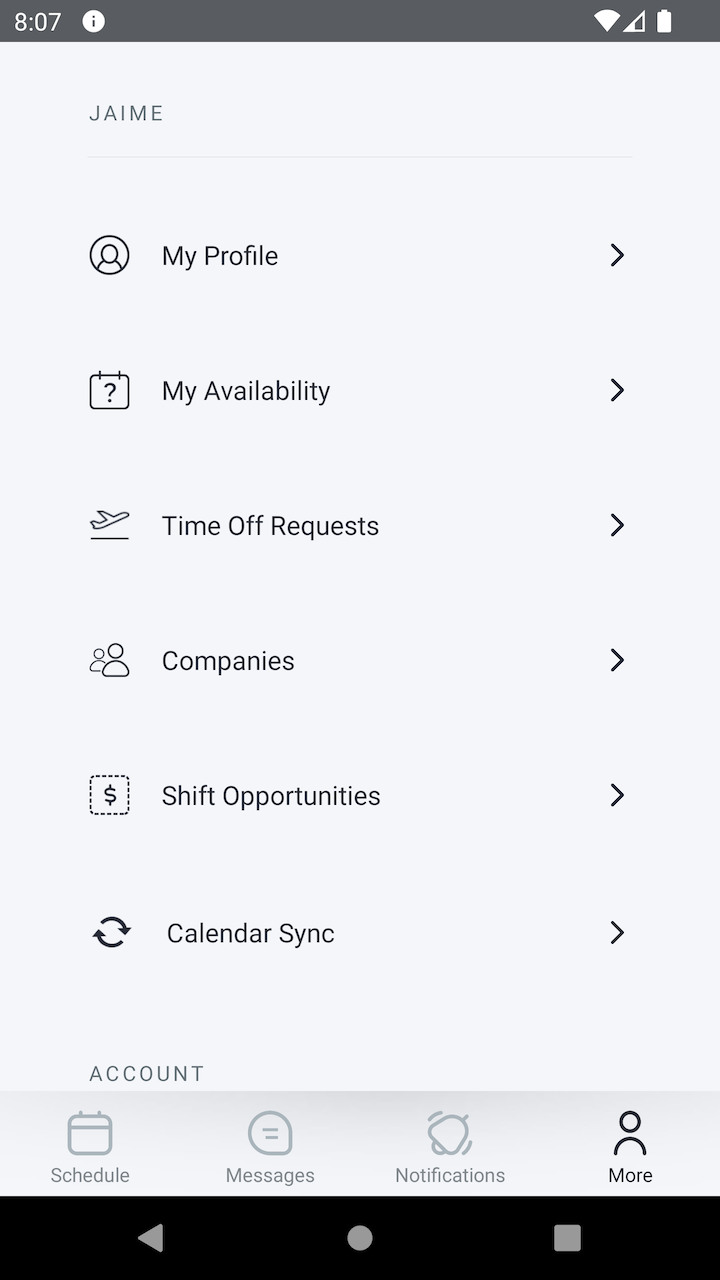The height and width of the screenshot is (1280, 720).
Task: Click the dollar sign Shift Opportunities icon
Action: click(109, 795)
